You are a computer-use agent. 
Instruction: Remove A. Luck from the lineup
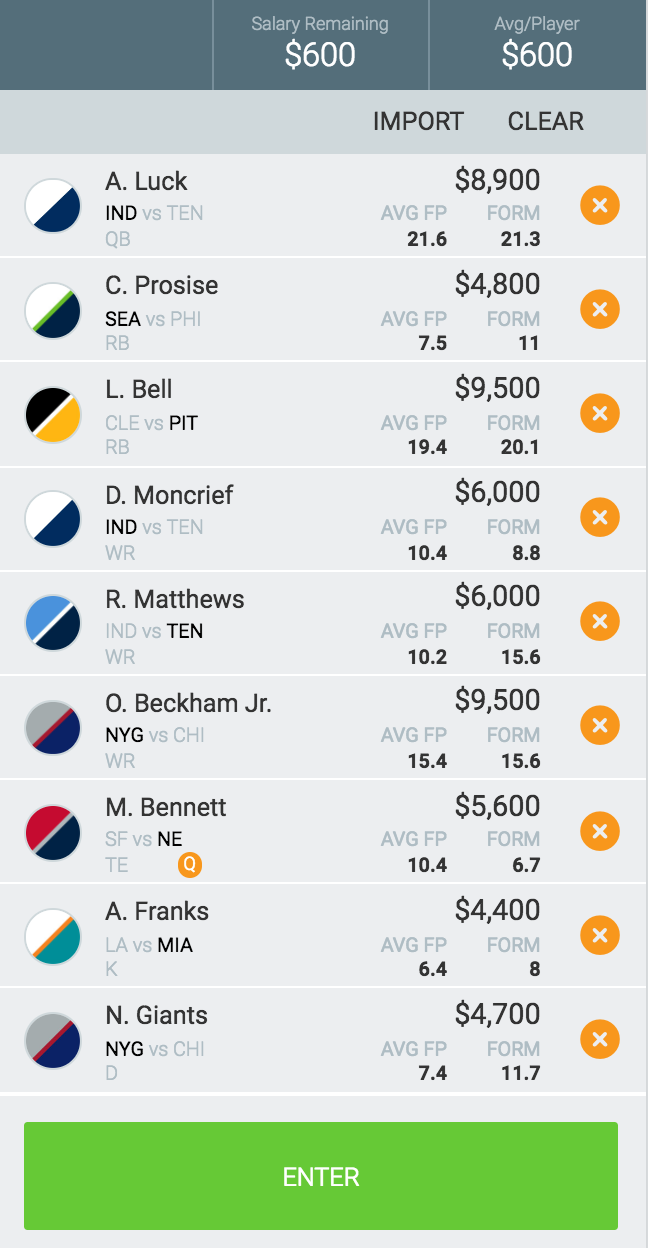(600, 206)
